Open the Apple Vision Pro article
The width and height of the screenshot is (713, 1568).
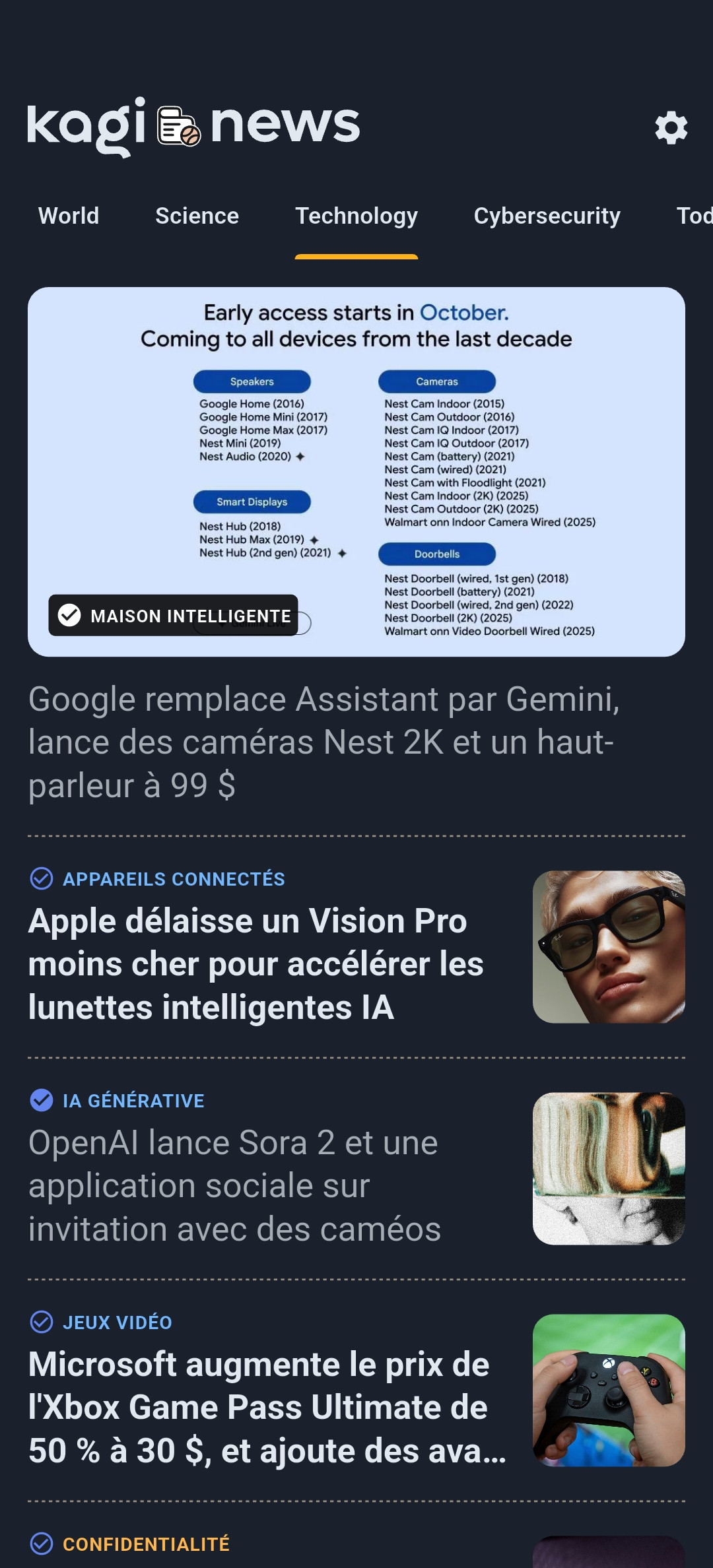pos(256,964)
